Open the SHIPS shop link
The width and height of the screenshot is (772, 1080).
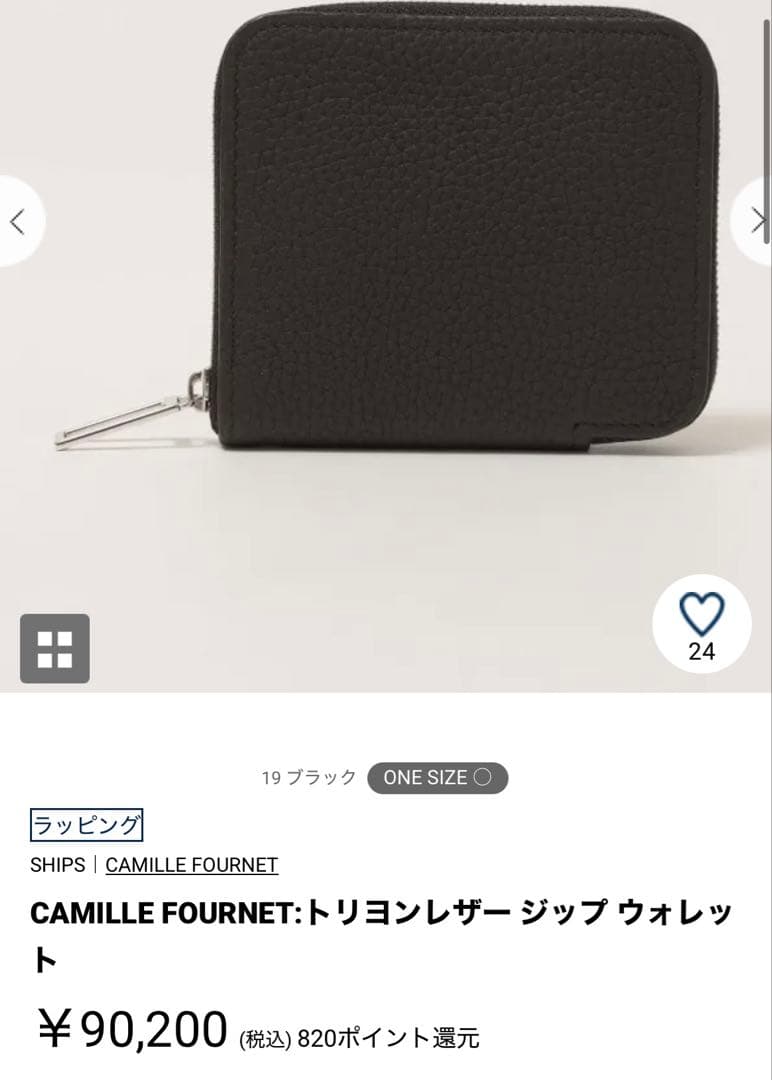[60, 865]
